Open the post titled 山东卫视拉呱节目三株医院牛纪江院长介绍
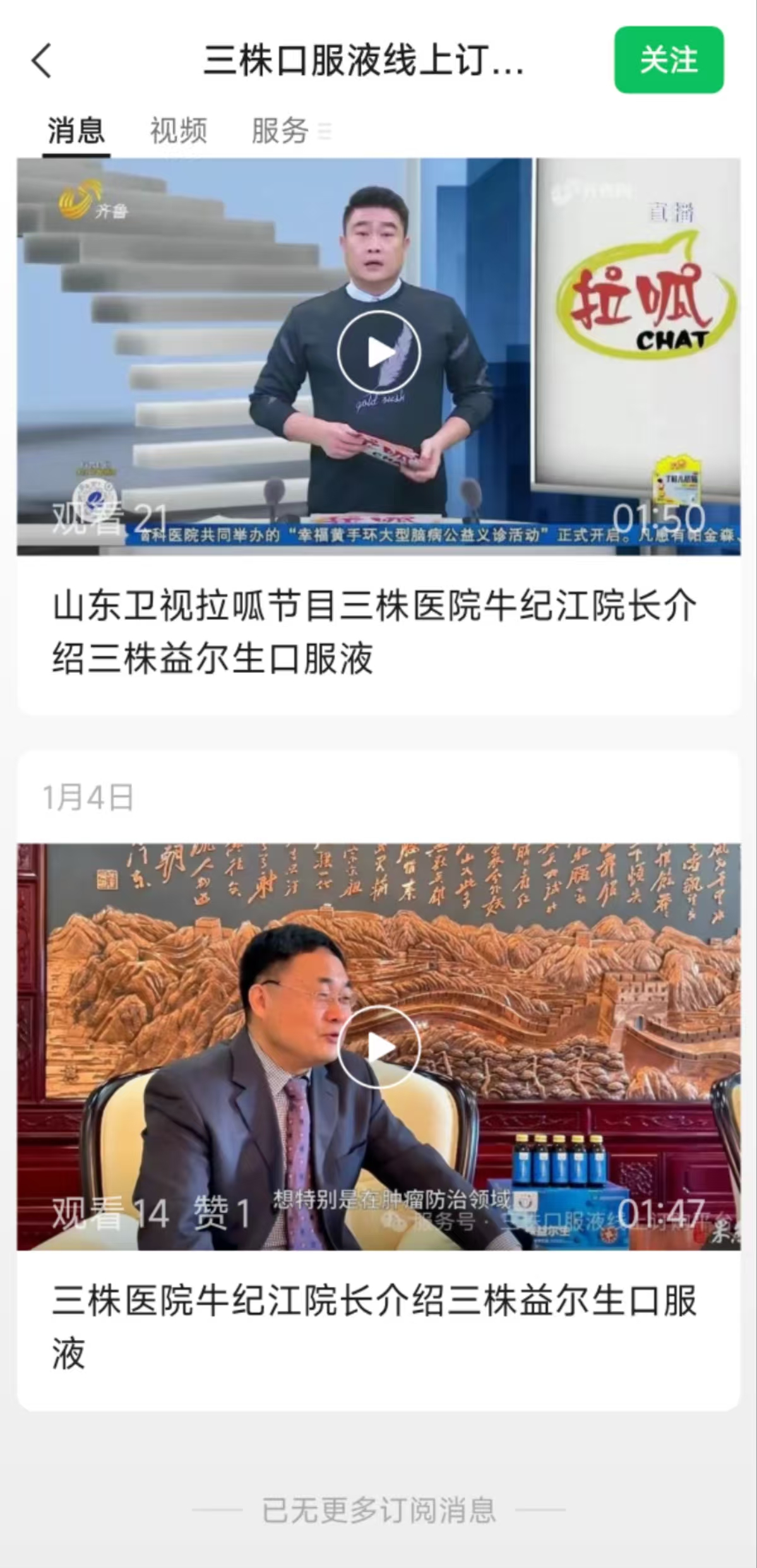The width and height of the screenshot is (757, 1568). (x=374, y=632)
